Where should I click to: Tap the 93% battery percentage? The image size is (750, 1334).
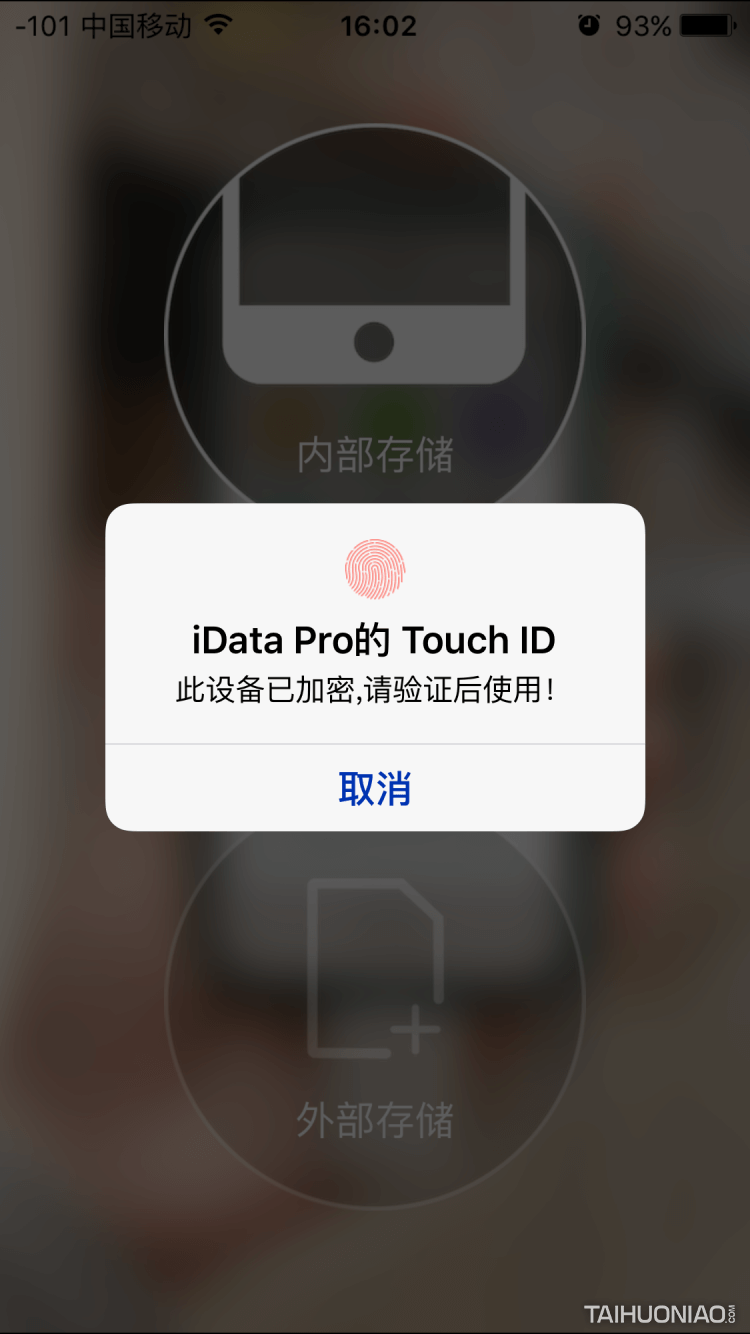pyautogui.click(x=644, y=27)
